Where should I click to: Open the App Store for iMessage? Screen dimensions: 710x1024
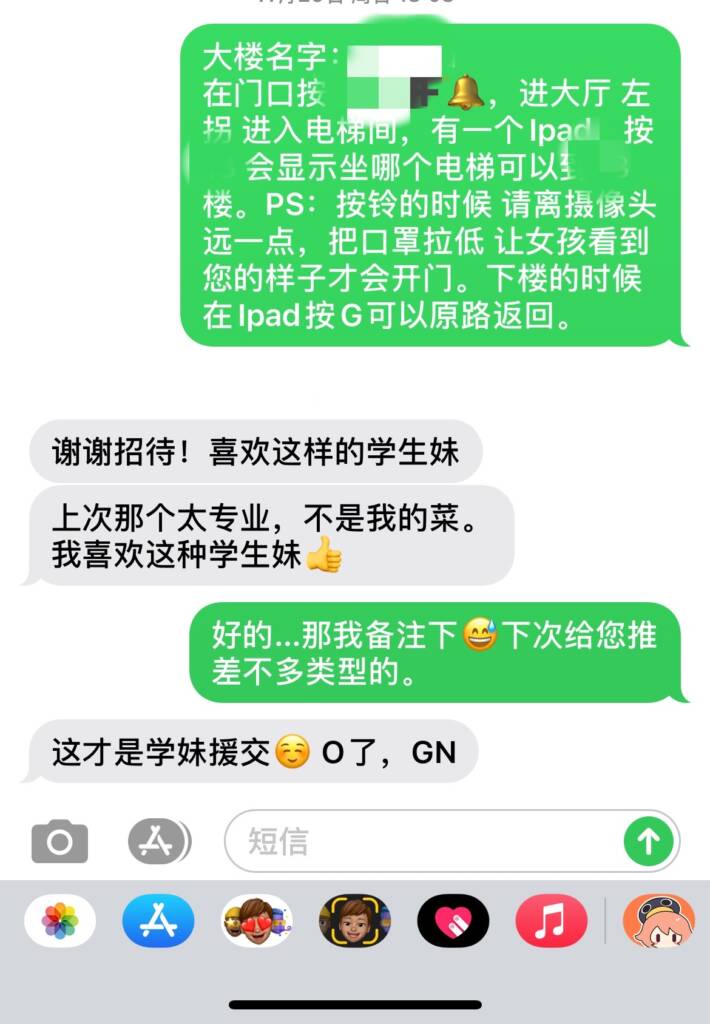[x=158, y=921]
